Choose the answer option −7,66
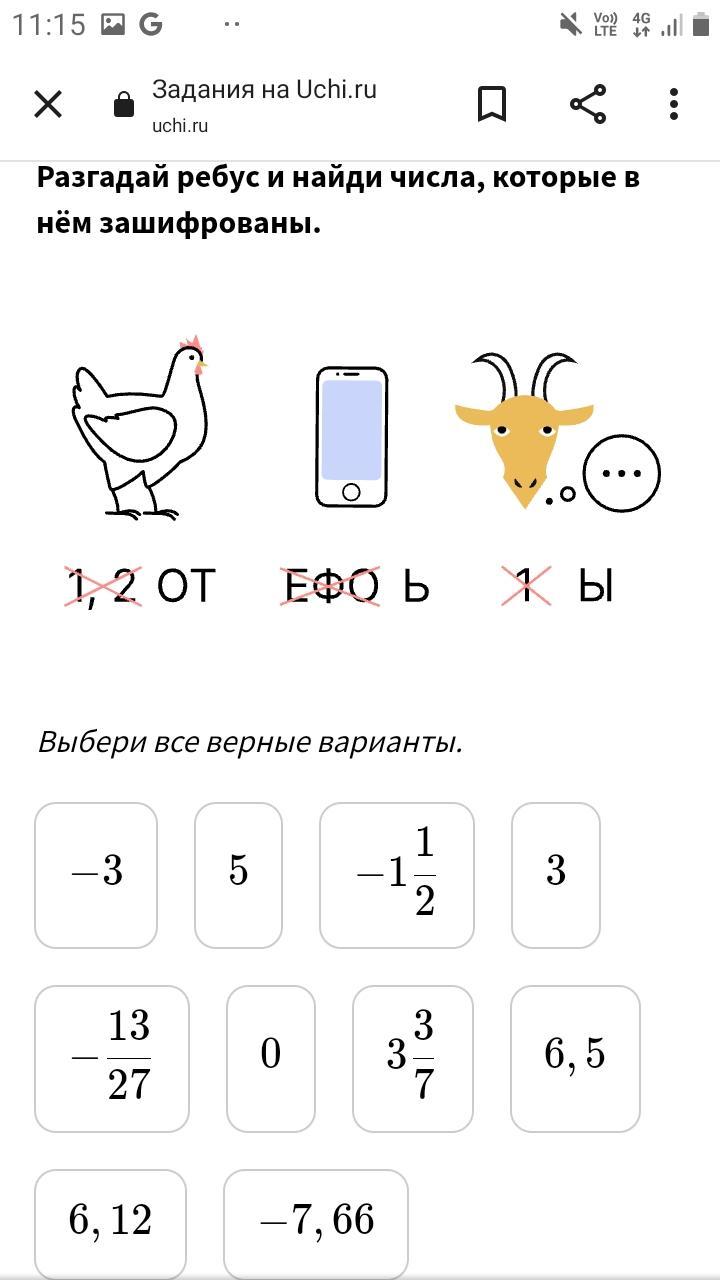 [316, 1224]
